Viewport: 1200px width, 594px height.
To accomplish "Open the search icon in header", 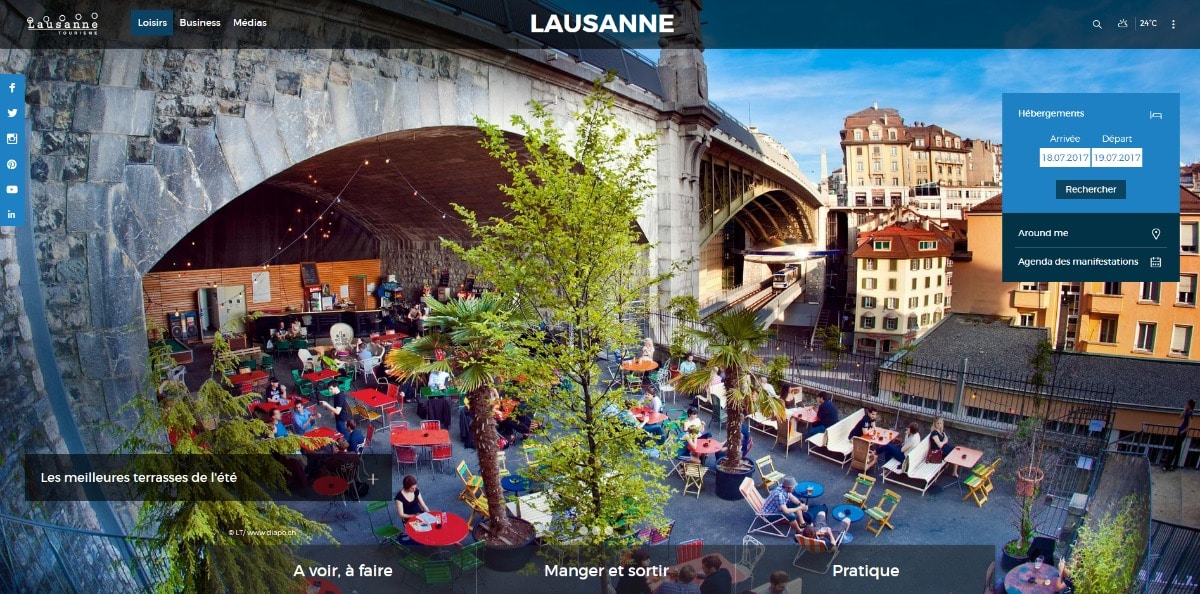I will (x=1097, y=24).
